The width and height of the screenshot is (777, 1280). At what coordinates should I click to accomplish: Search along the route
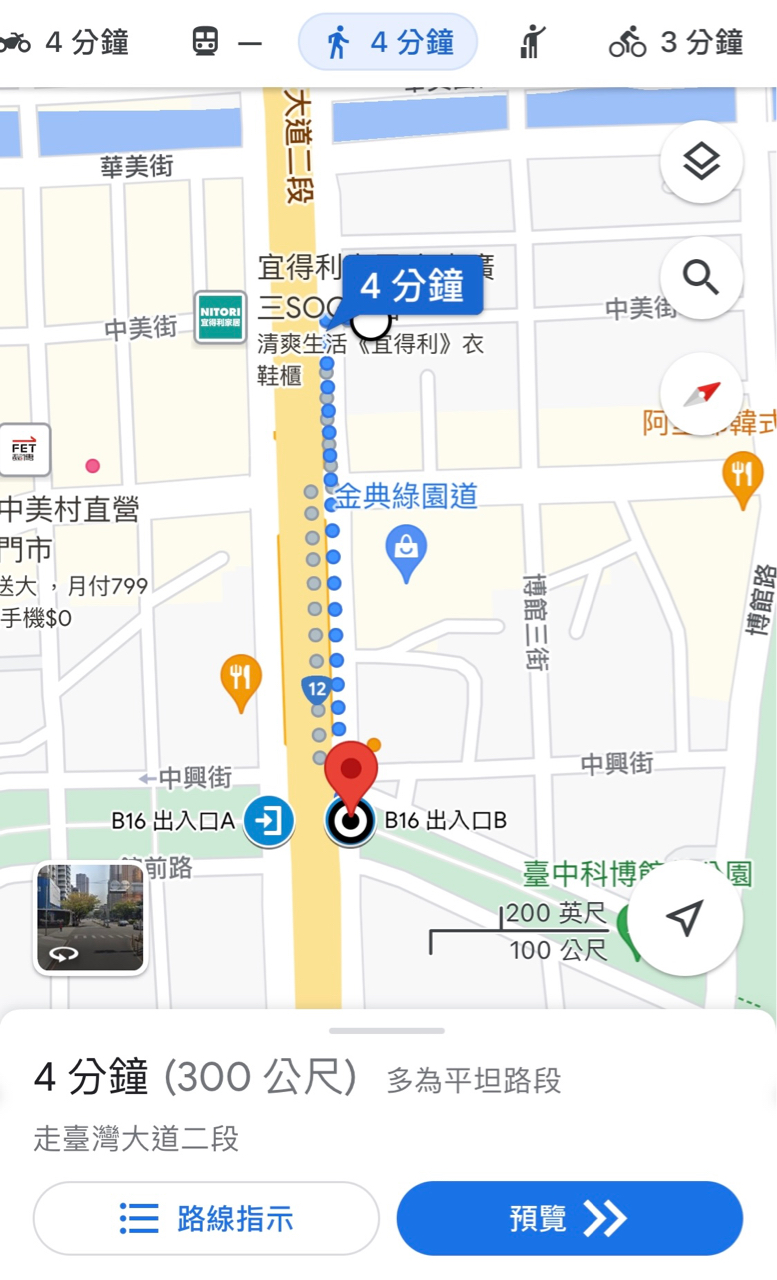(701, 278)
